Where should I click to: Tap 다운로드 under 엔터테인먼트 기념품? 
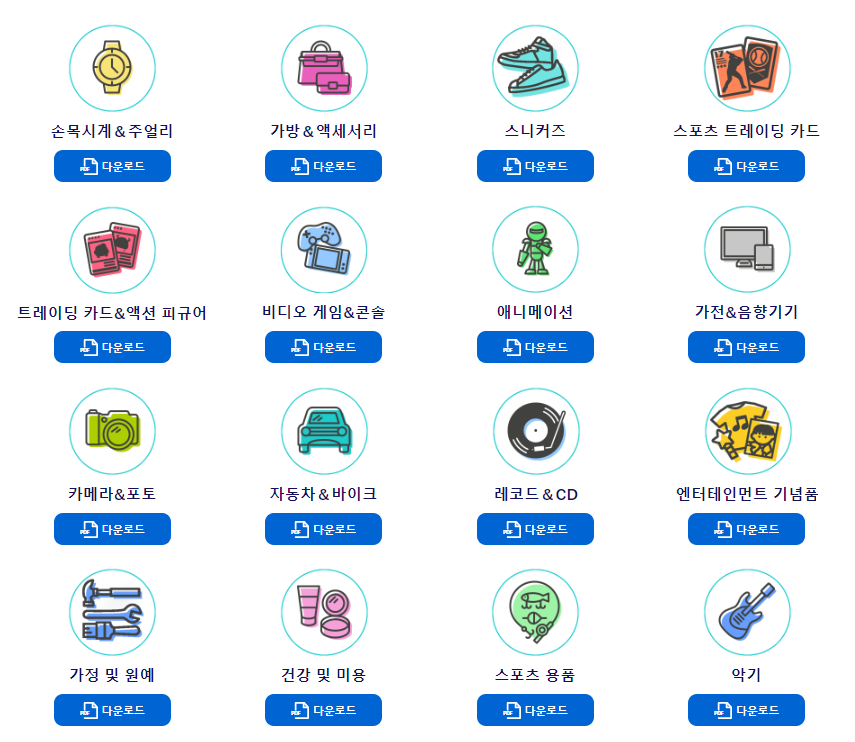click(x=746, y=529)
